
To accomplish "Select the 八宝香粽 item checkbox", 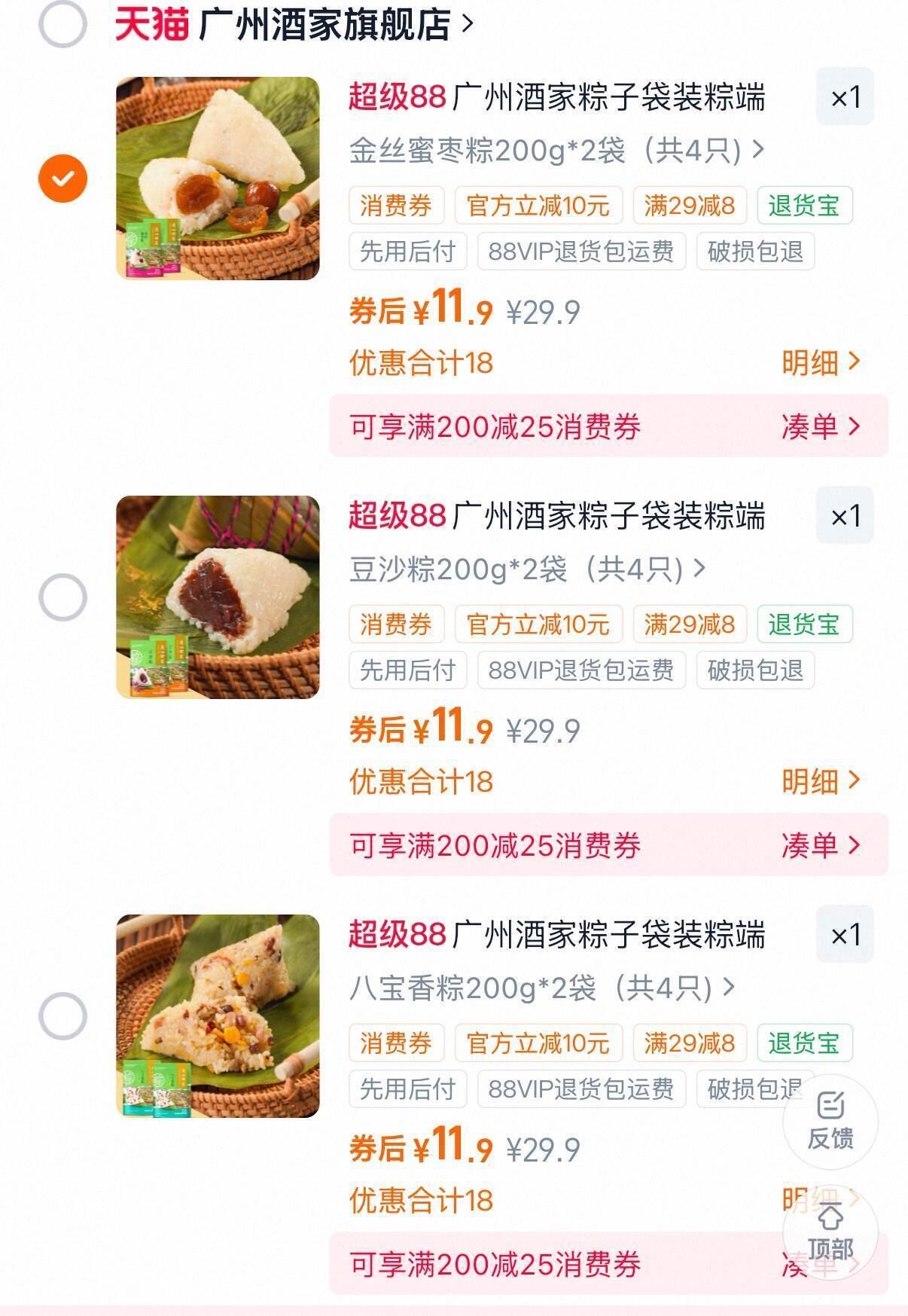I will click(x=62, y=1016).
